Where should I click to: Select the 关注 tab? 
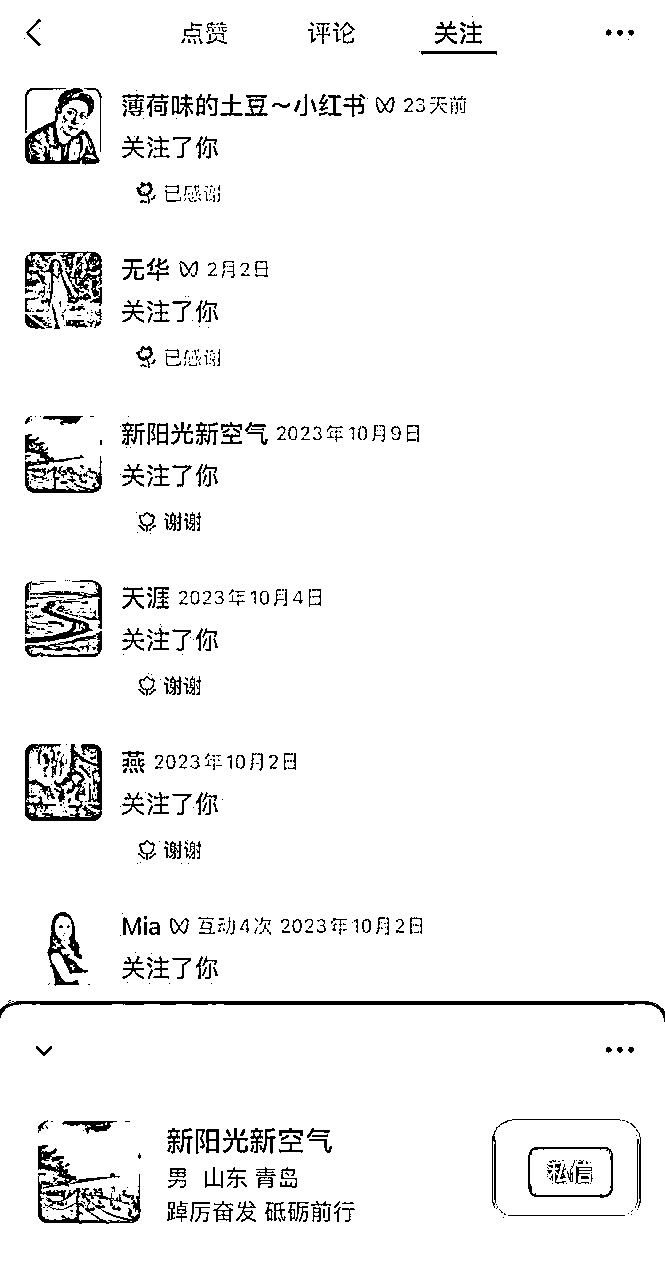458,33
